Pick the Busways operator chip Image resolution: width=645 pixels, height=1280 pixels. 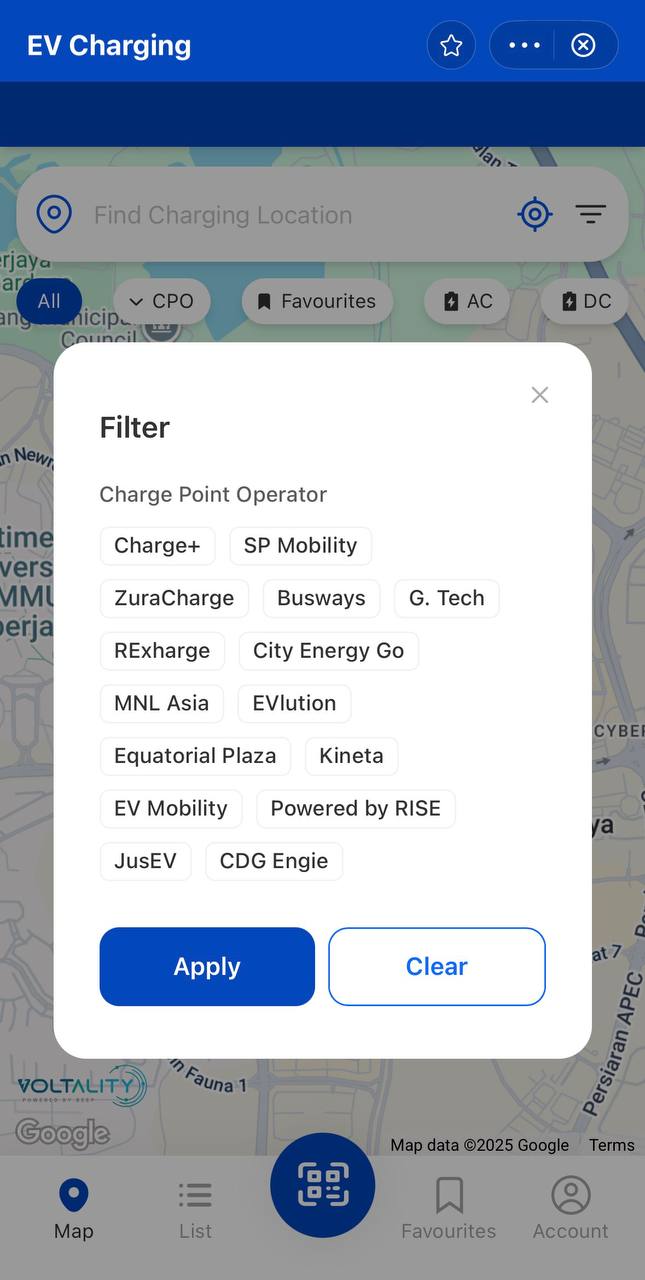pyautogui.click(x=321, y=598)
